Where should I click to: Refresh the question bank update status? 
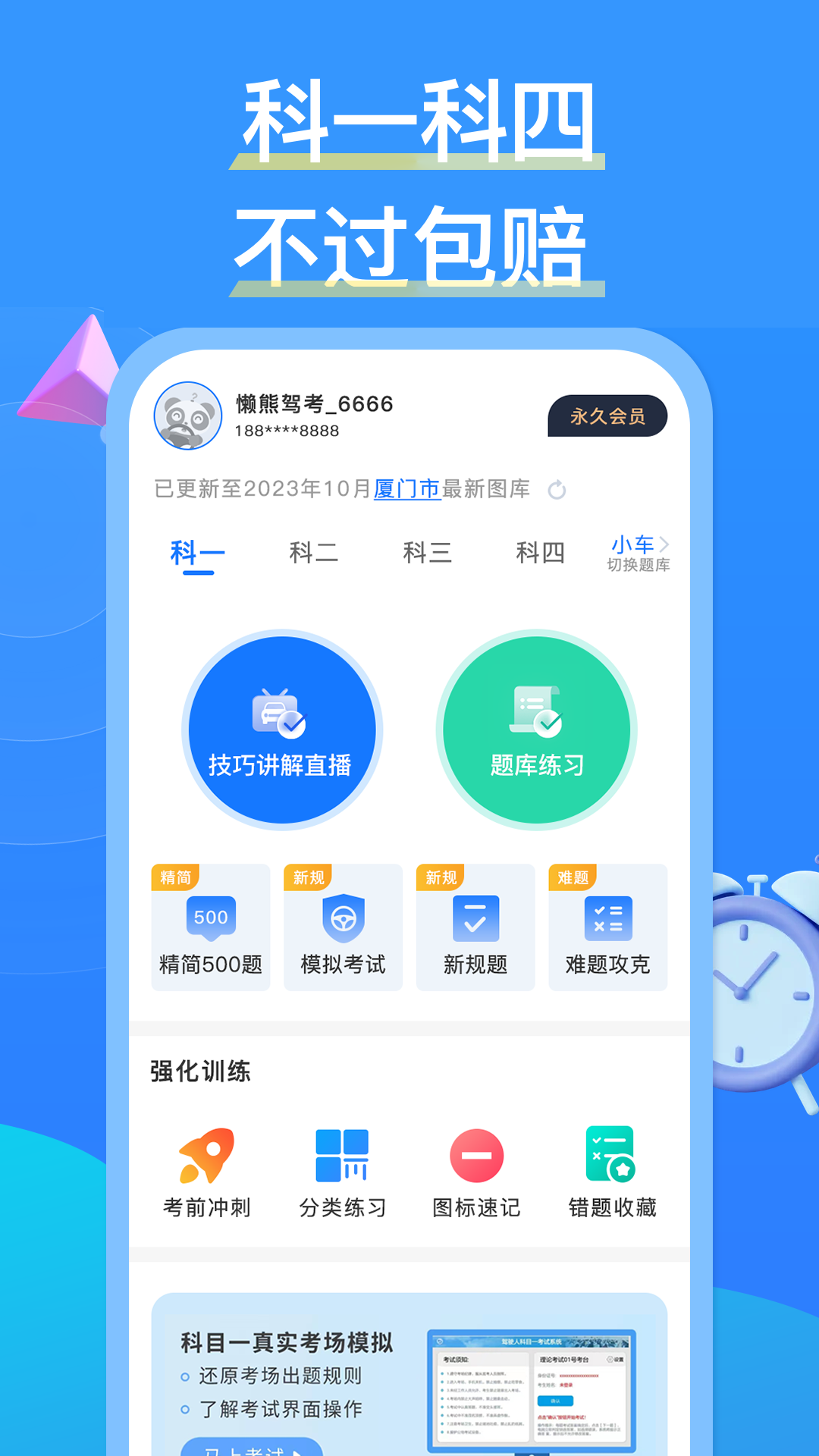click(x=560, y=490)
